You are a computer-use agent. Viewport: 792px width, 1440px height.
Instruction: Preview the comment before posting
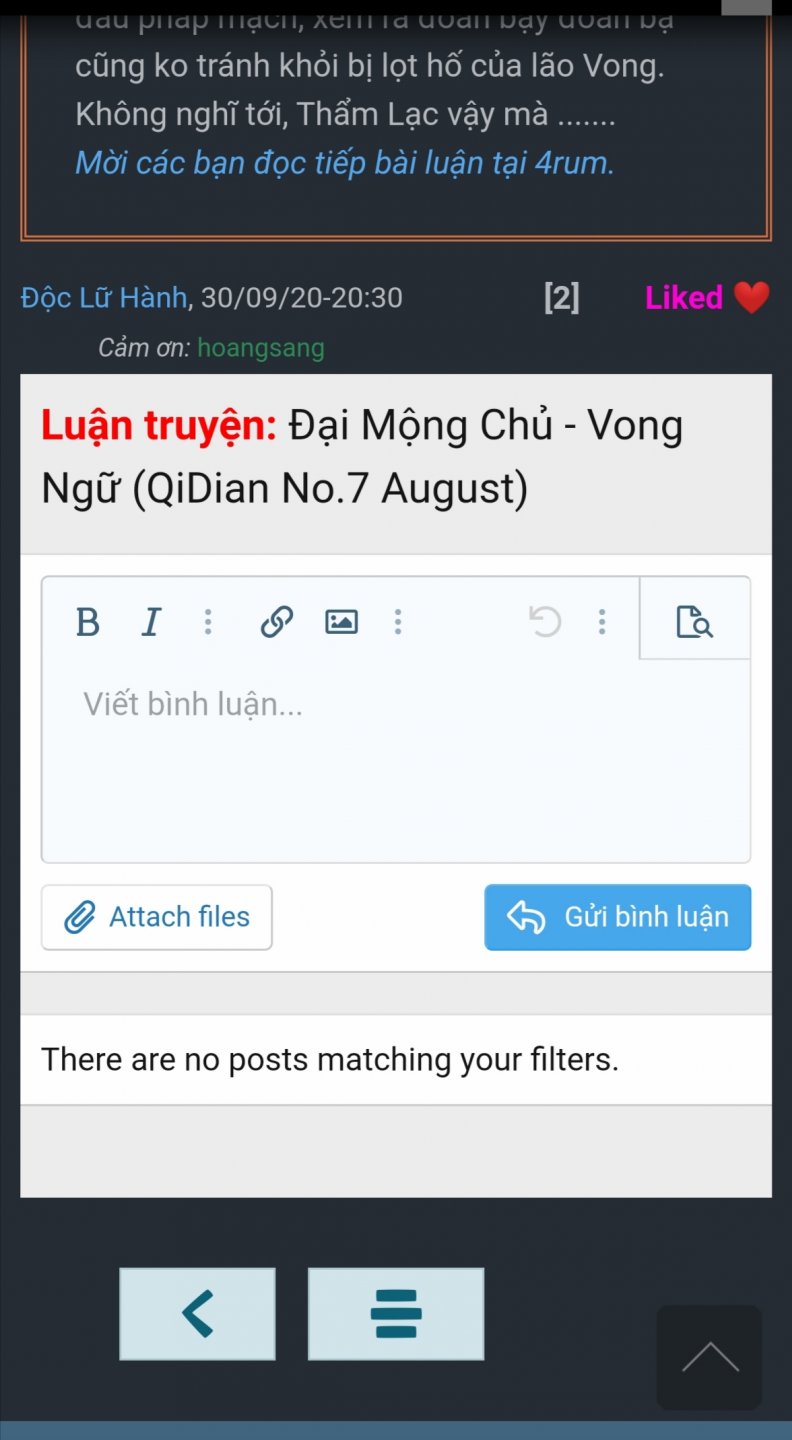click(695, 621)
